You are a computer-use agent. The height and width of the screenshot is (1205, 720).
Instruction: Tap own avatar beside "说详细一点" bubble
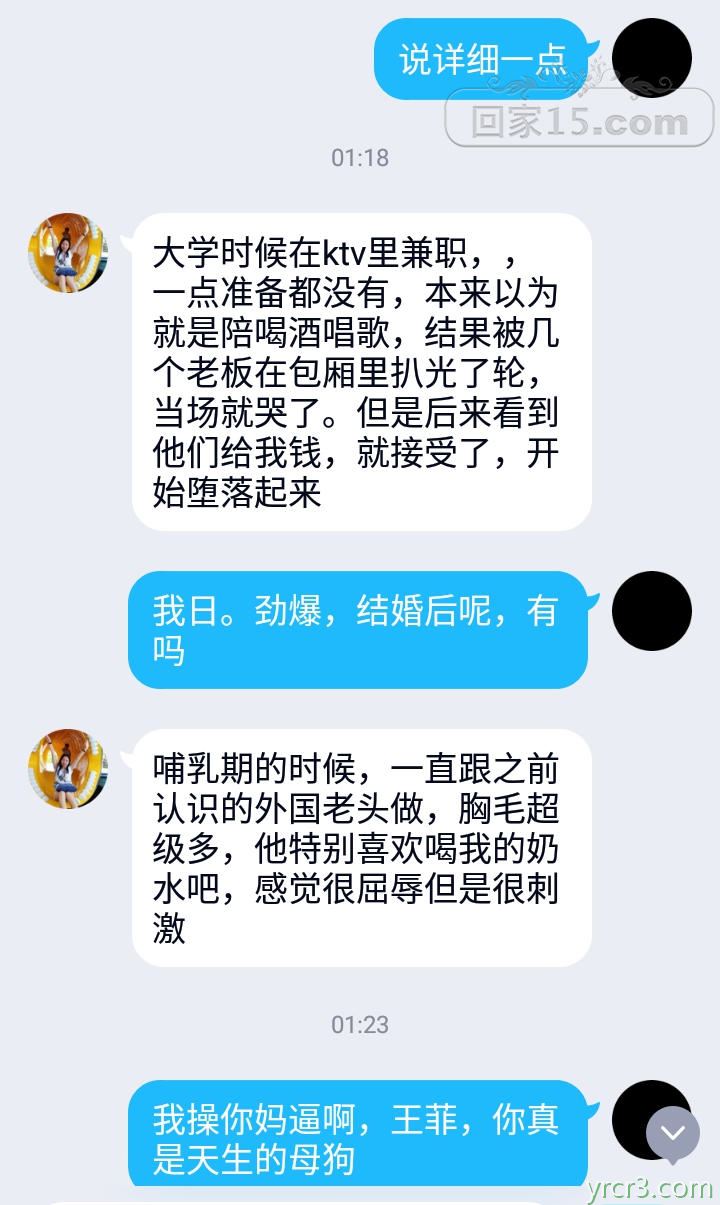click(651, 57)
